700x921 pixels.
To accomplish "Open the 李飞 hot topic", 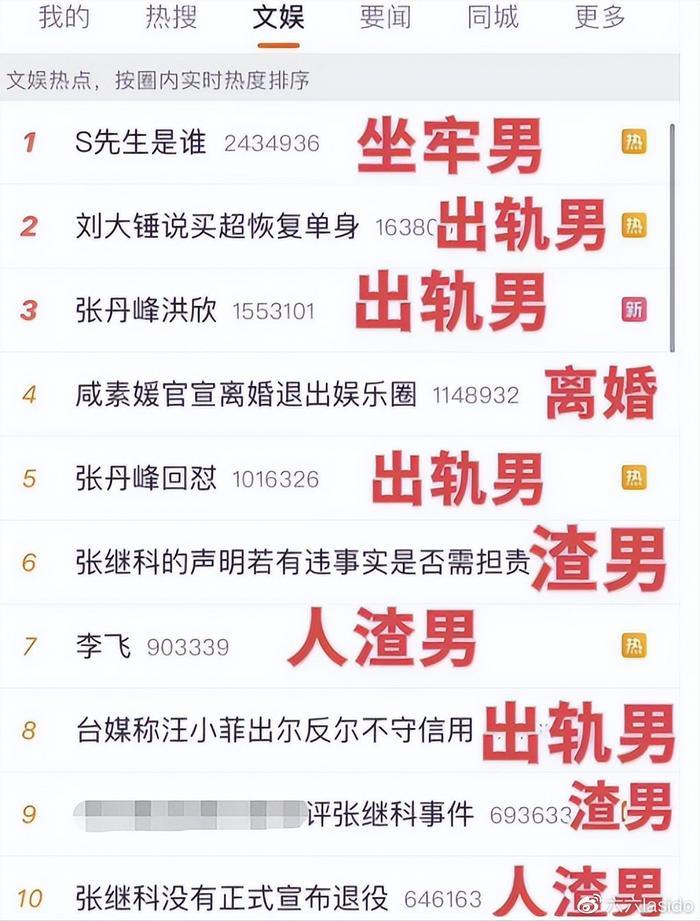I will coord(103,648).
